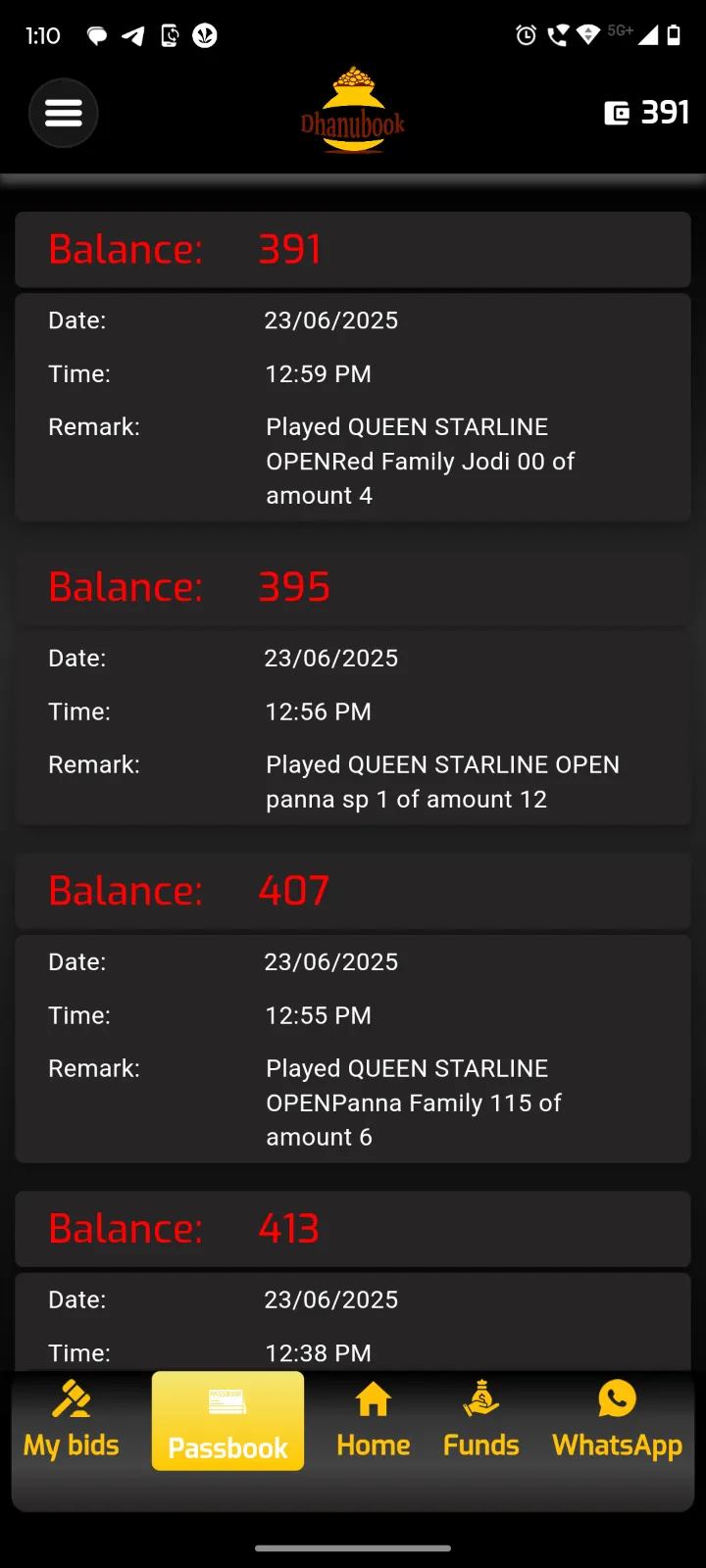Image resolution: width=706 pixels, height=1568 pixels.
Task: Switch to the My bids tab
Action: tap(72, 1420)
